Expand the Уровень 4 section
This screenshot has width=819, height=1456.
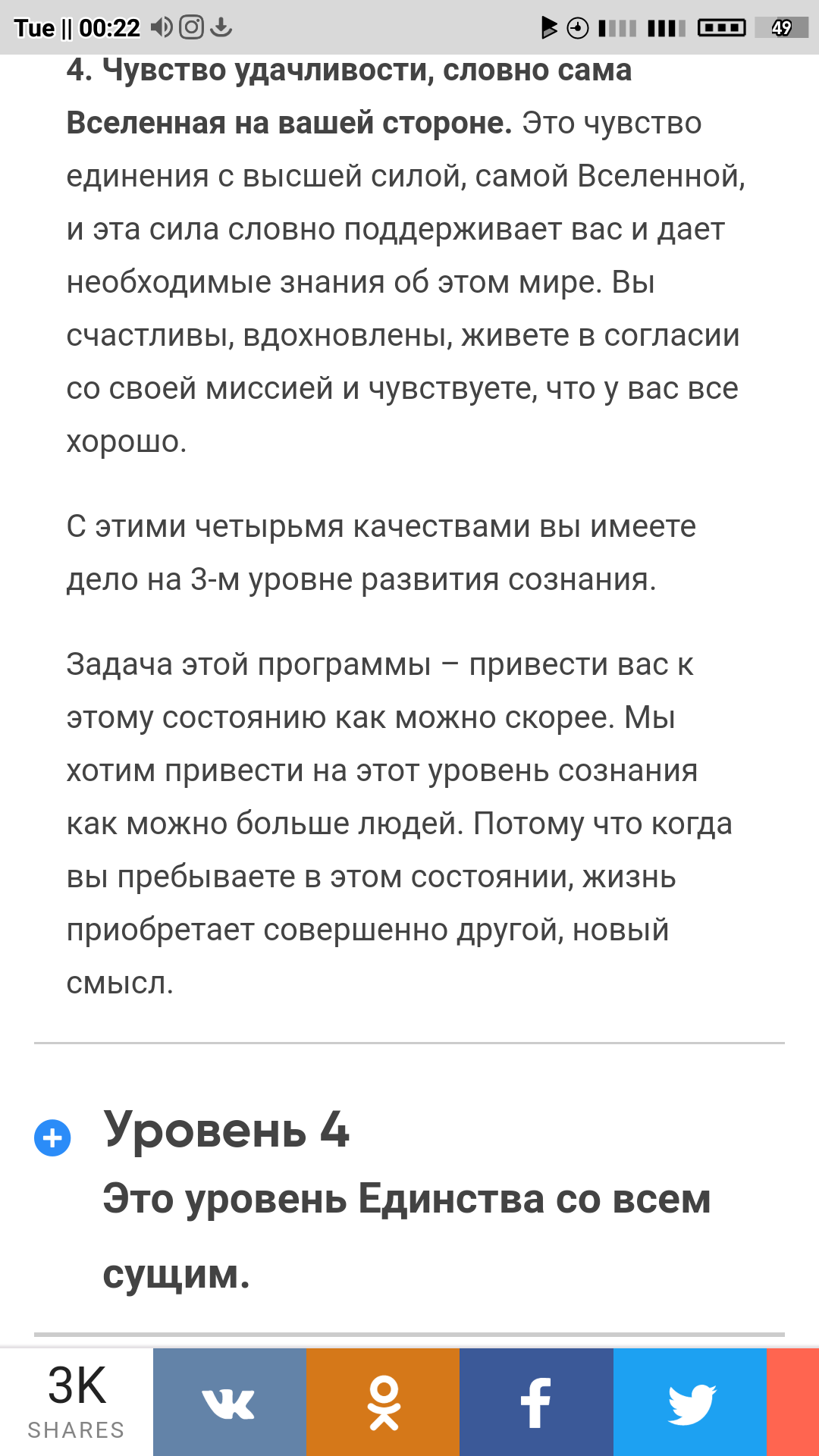(52, 1137)
